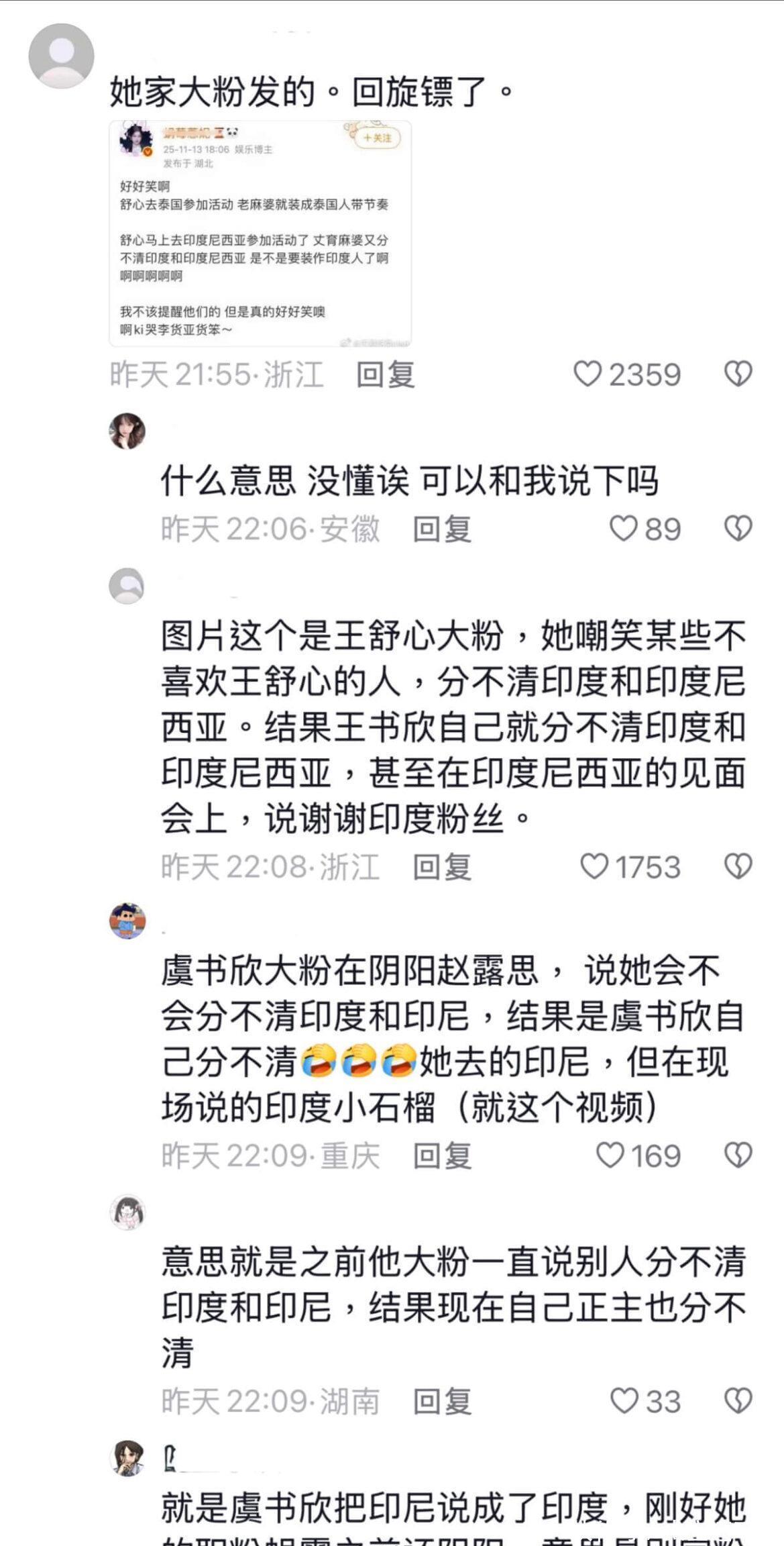Dislike the 湖南 comment
Viewport: 784px width, 1546px height.
(x=738, y=1402)
